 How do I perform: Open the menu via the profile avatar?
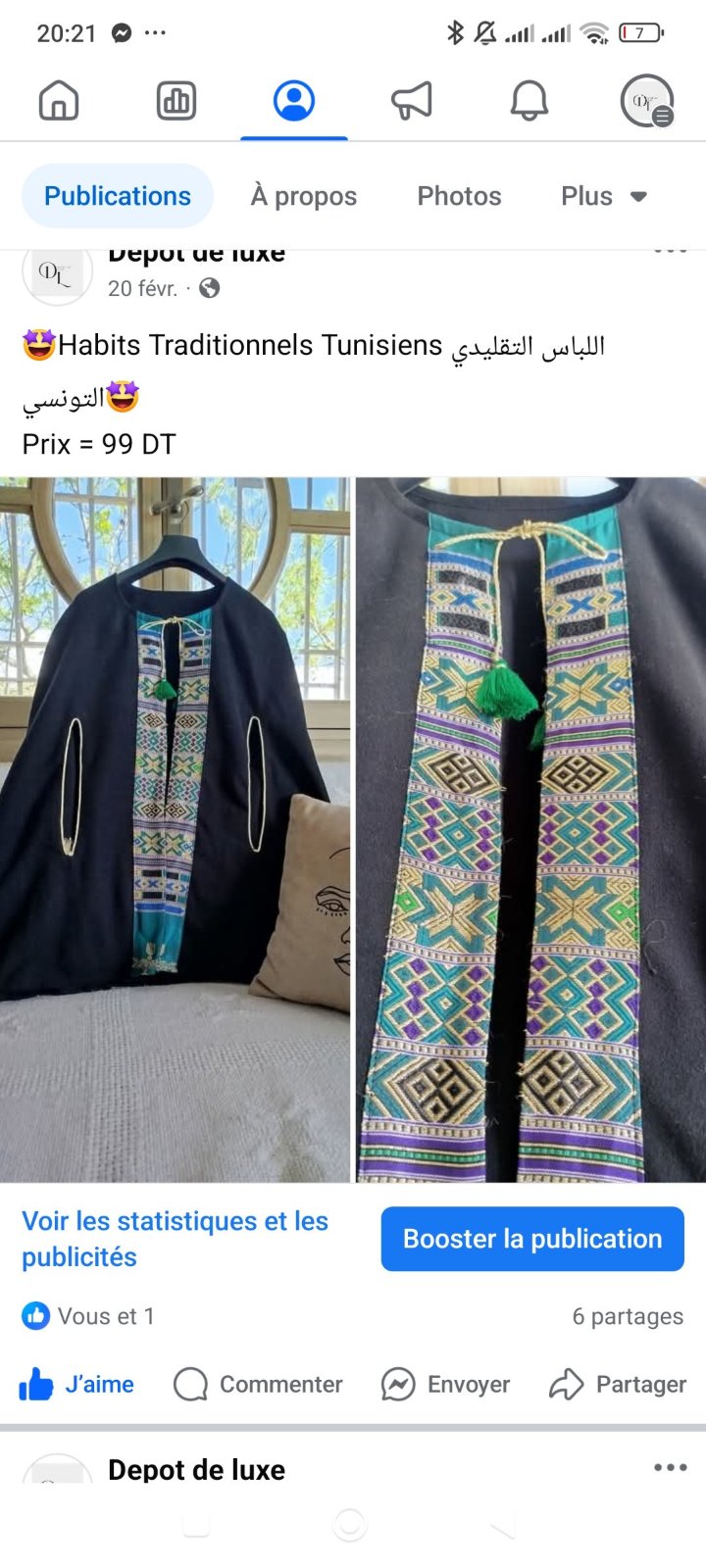pos(647,100)
